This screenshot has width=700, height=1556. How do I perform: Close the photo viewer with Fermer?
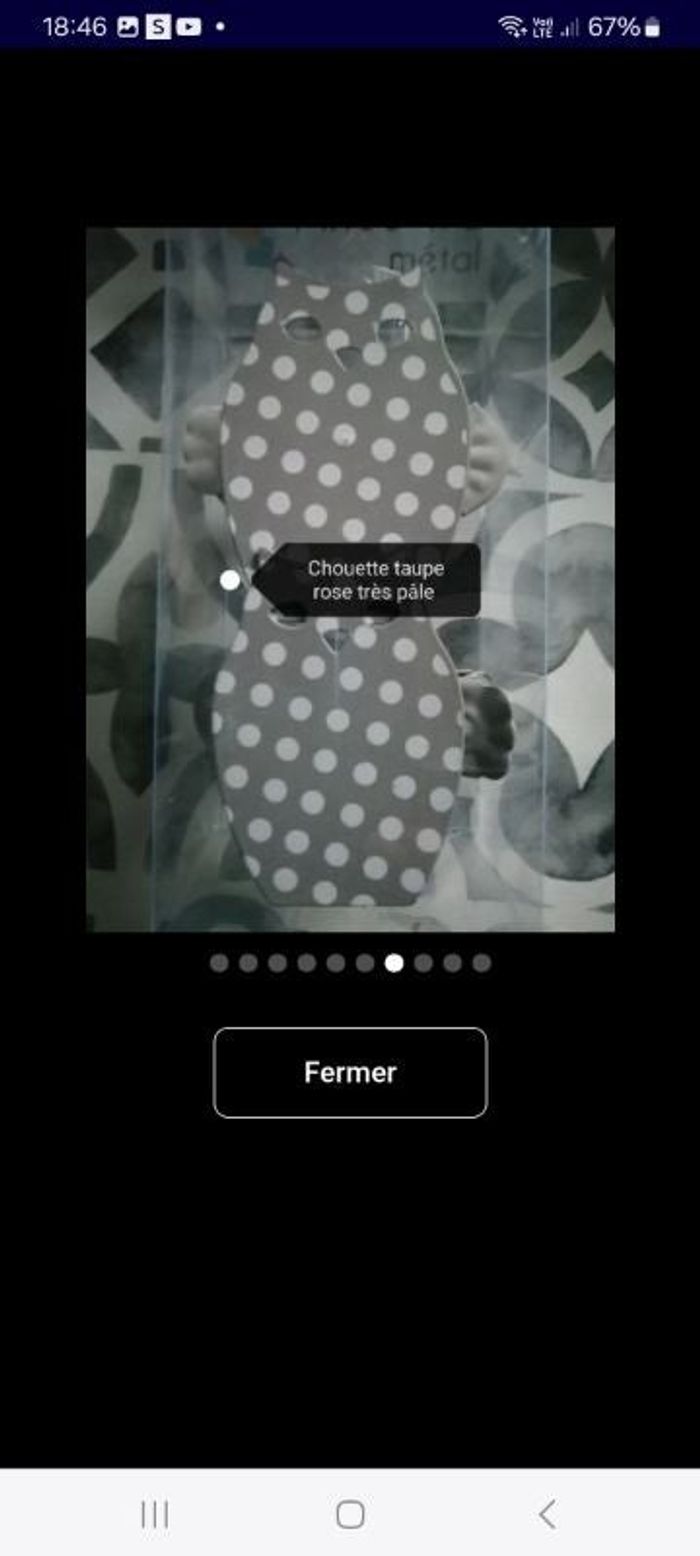pyautogui.click(x=350, y=1072)
